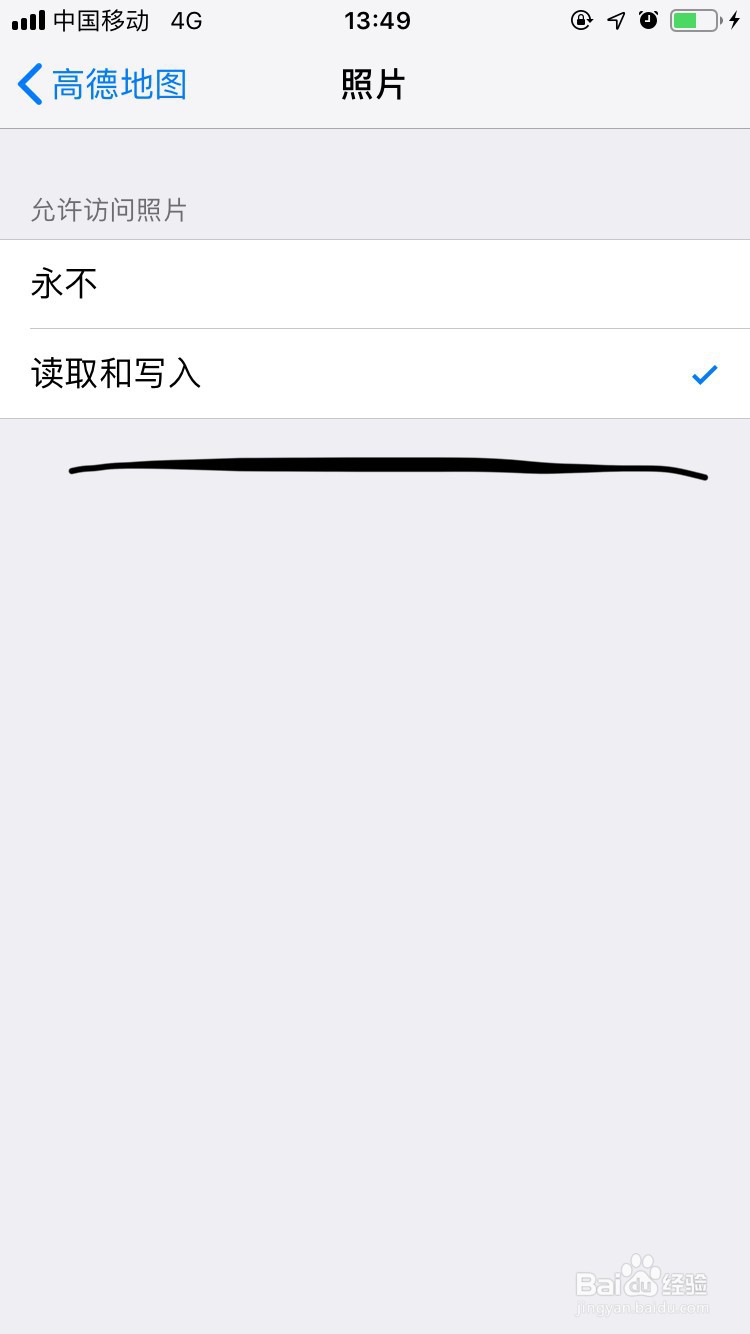Viewport: 750px width, 1334px height.
Task: Click the orientation lock icon in status bar
Action: click(582, 20)
